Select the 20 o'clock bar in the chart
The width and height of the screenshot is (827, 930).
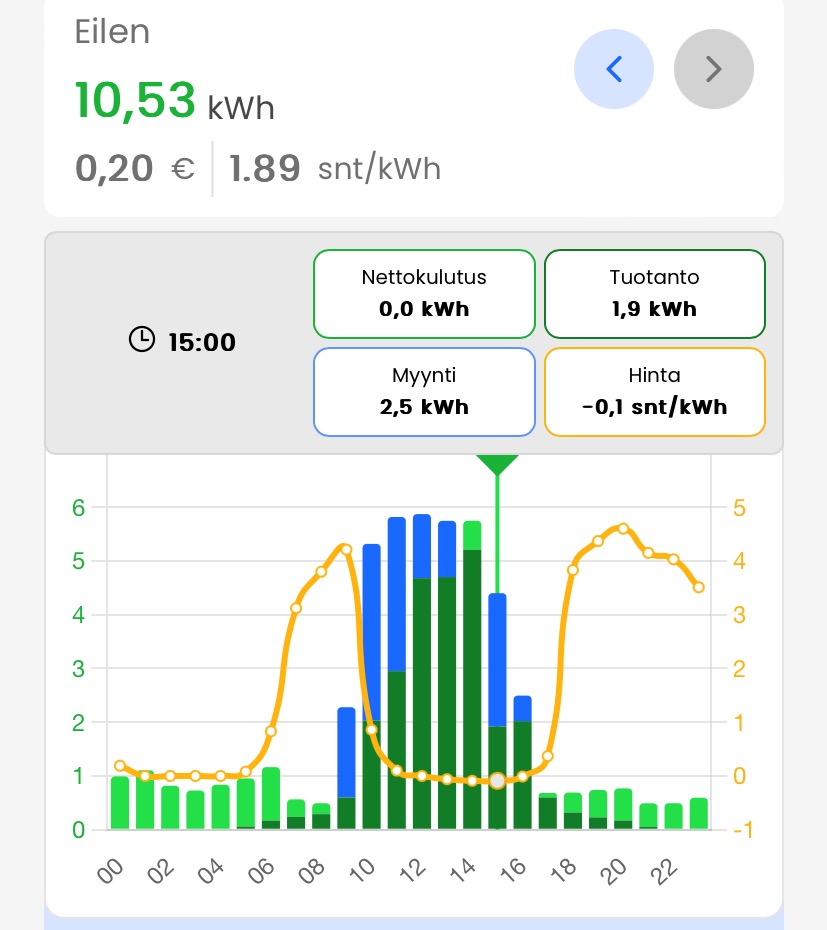(x=623, y=808)
